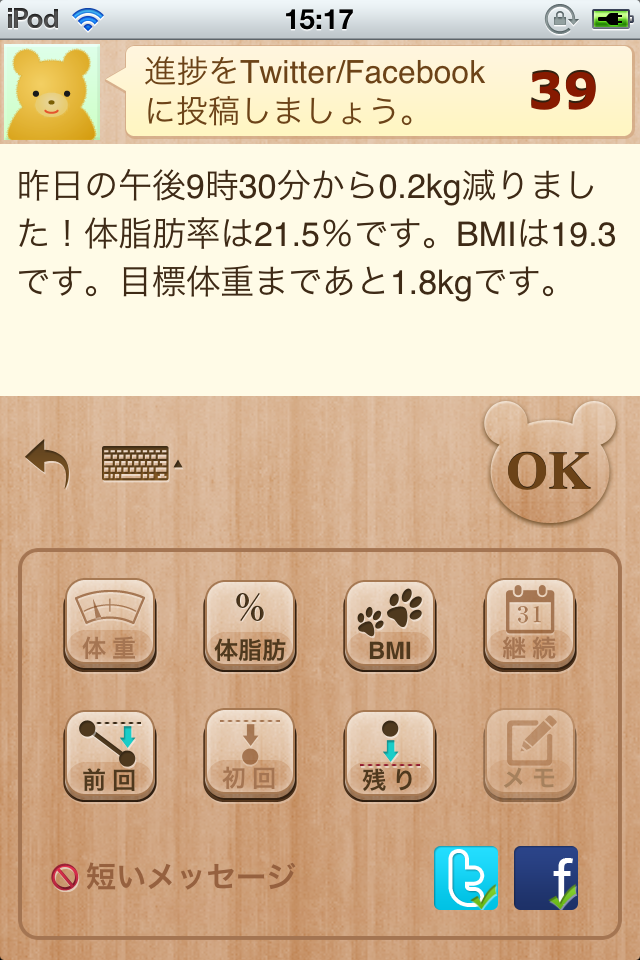Viewport: 640px width, 960px height.
Task: Toggle the 前回 previous comparison option
Action: [x=110, y=755]
